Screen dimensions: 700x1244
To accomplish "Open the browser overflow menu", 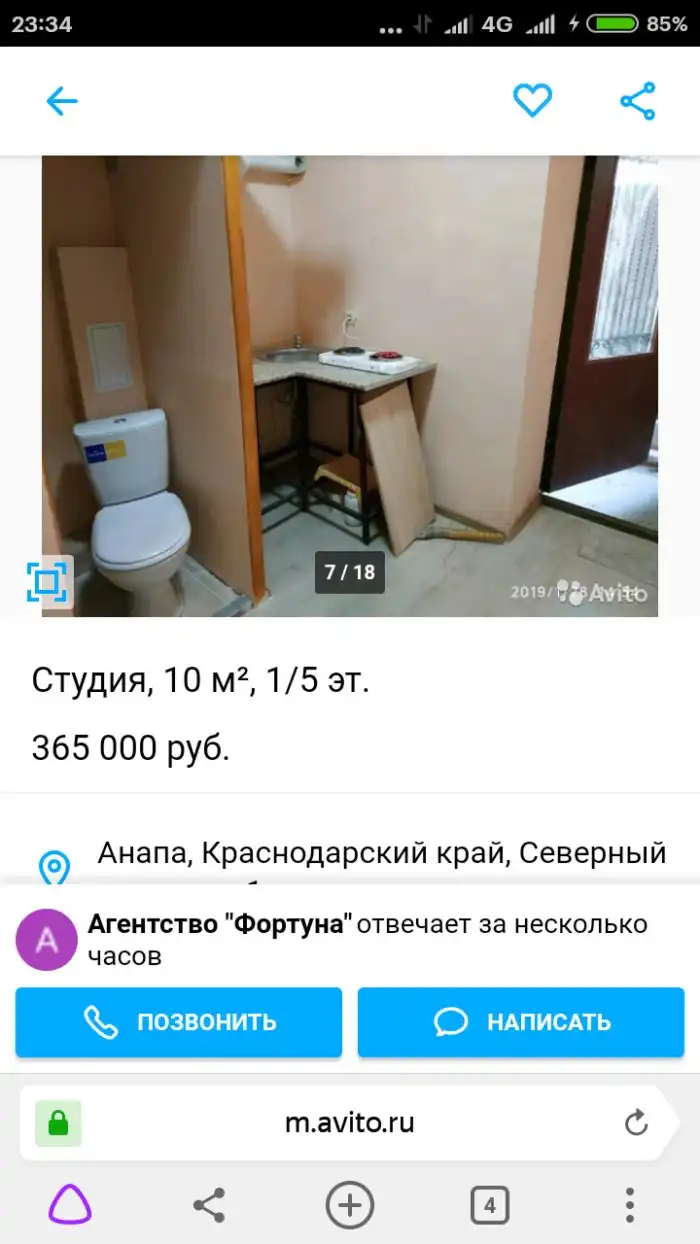I will (629, 1205).
